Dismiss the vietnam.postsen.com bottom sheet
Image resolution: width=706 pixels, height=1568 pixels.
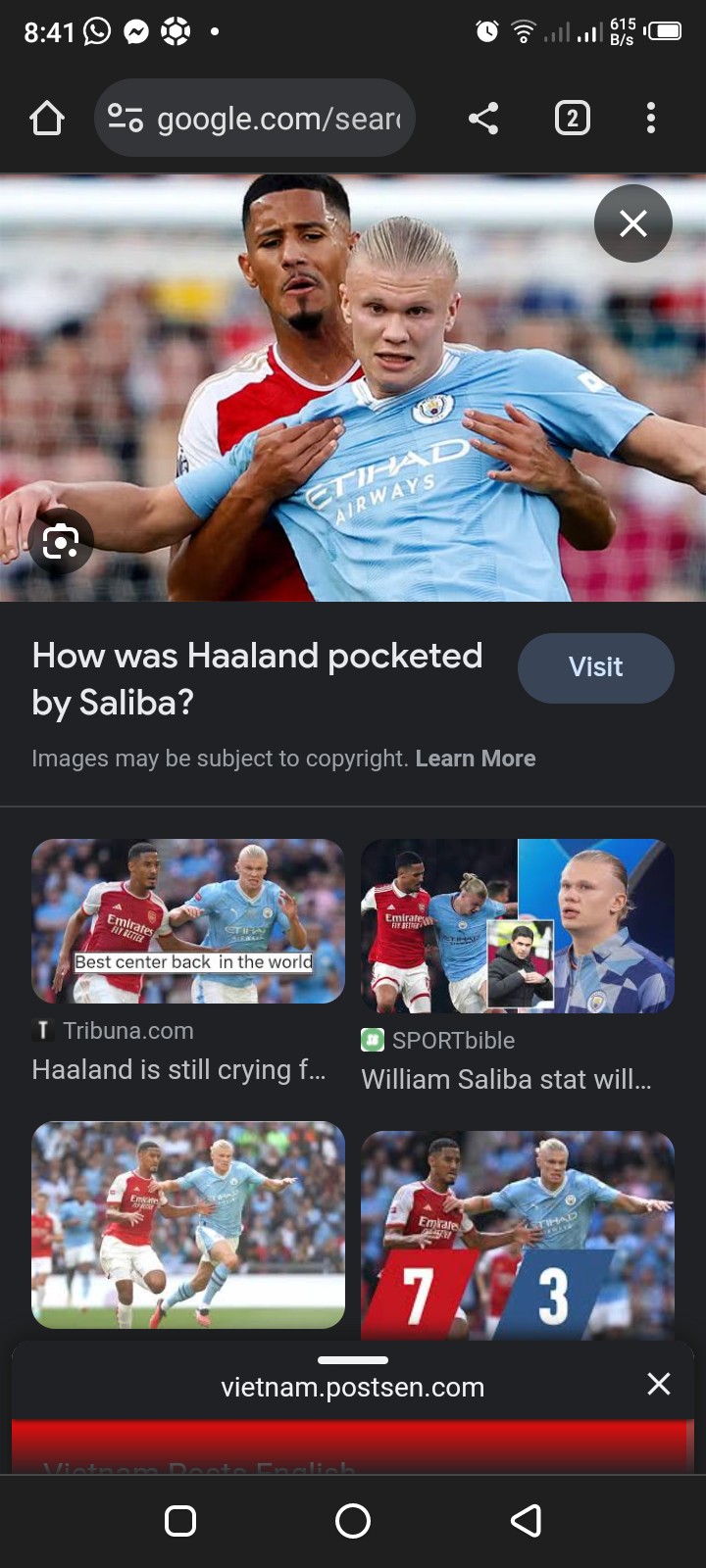659,1384
